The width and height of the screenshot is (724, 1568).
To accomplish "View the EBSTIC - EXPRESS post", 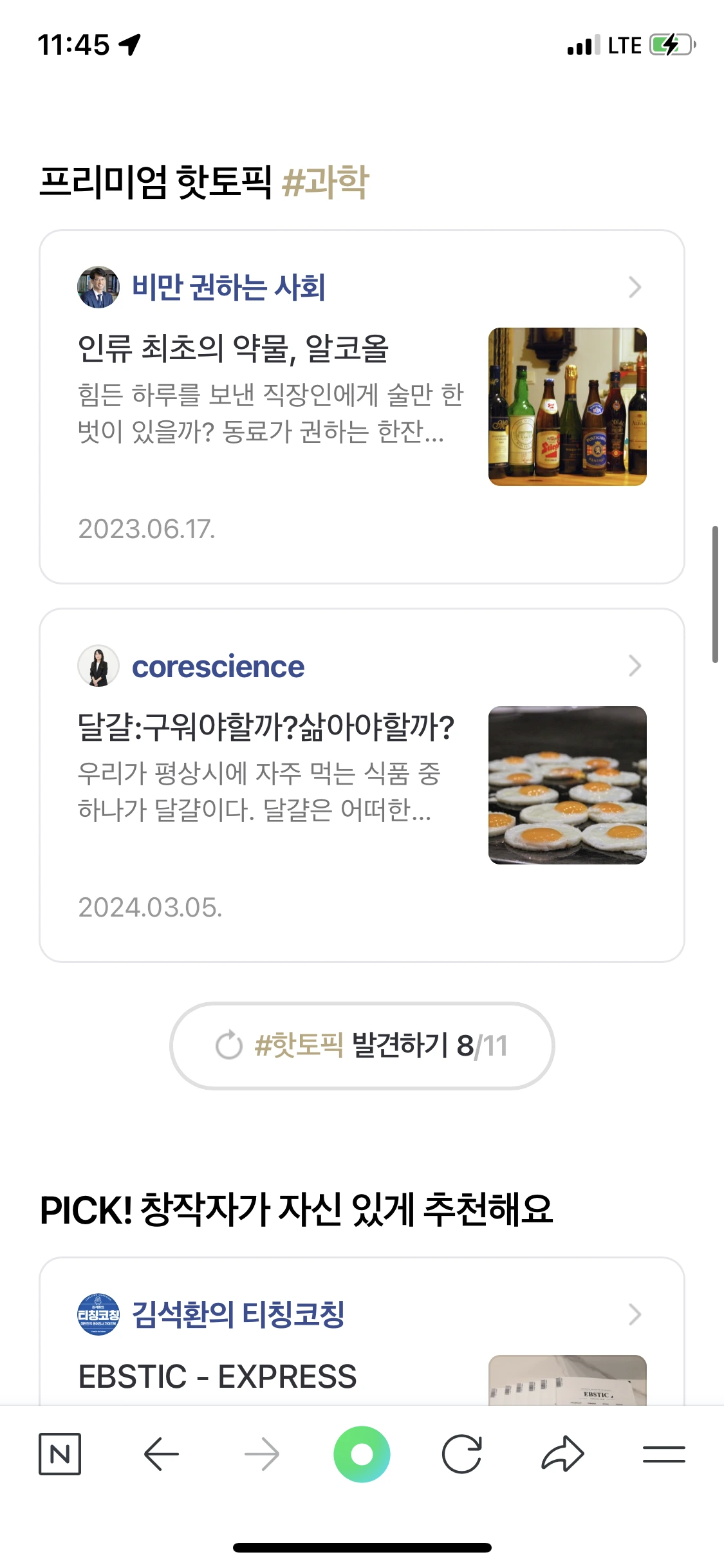I will pyautogui.click(x=218, y=1376).
